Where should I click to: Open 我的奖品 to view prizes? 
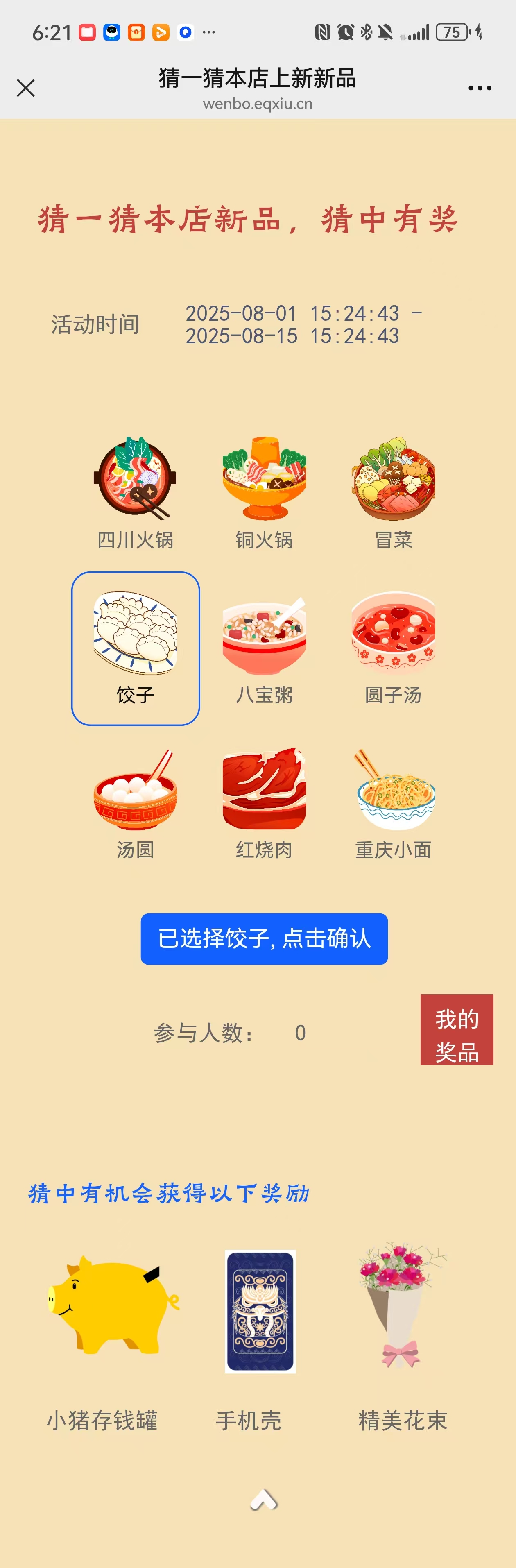click(x=456, y=1029)
